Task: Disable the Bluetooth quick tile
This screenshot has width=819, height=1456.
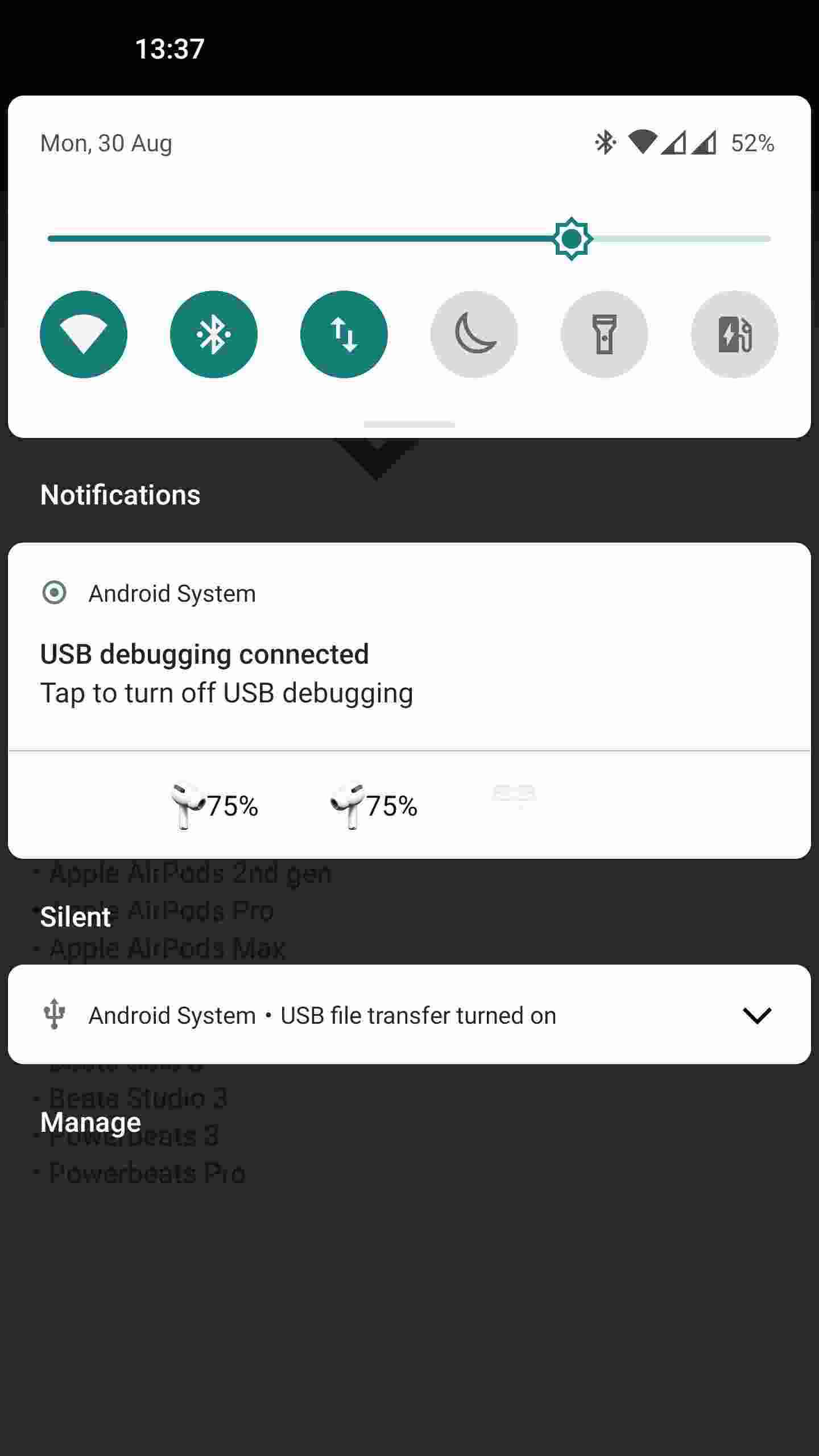Action: pos(214,334)
